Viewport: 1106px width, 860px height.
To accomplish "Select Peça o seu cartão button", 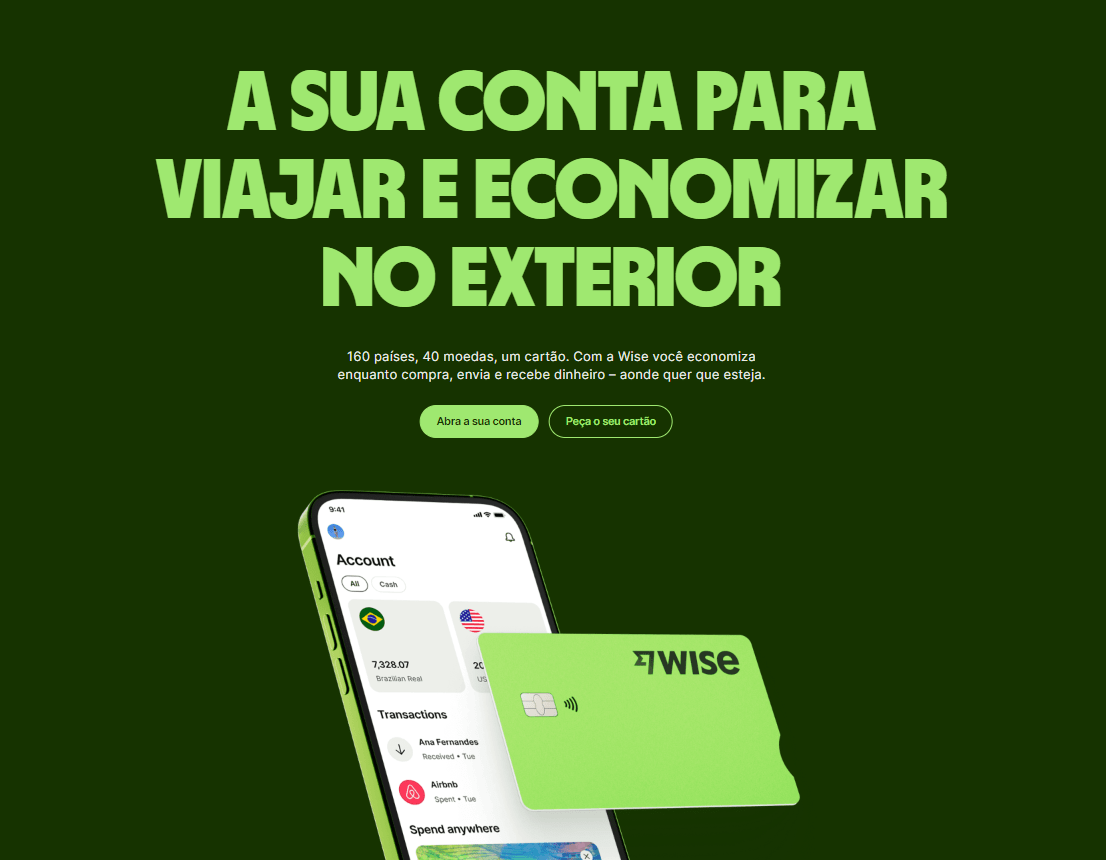I will [x=610, y=421].
